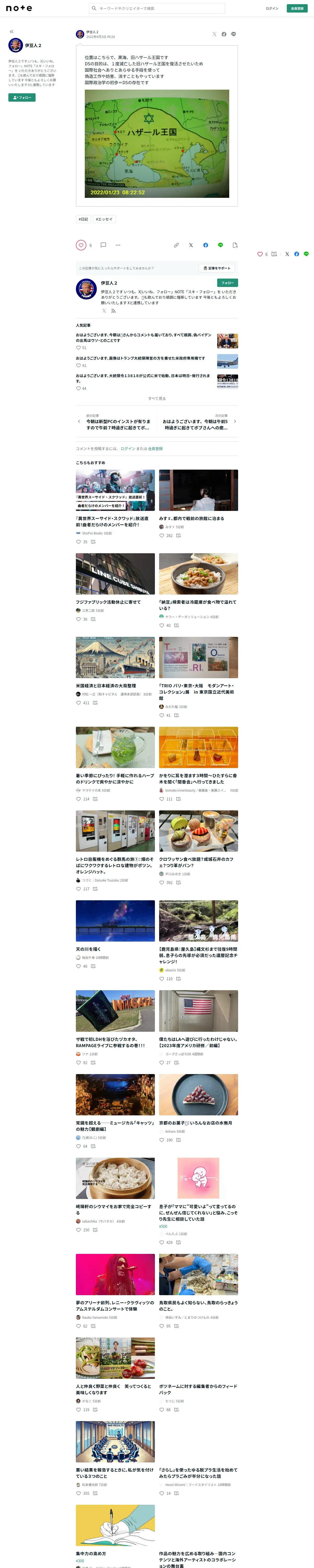314x1568 pixels.
Task: Open the #日記 hashtag chip
Action: pos(83,219)
